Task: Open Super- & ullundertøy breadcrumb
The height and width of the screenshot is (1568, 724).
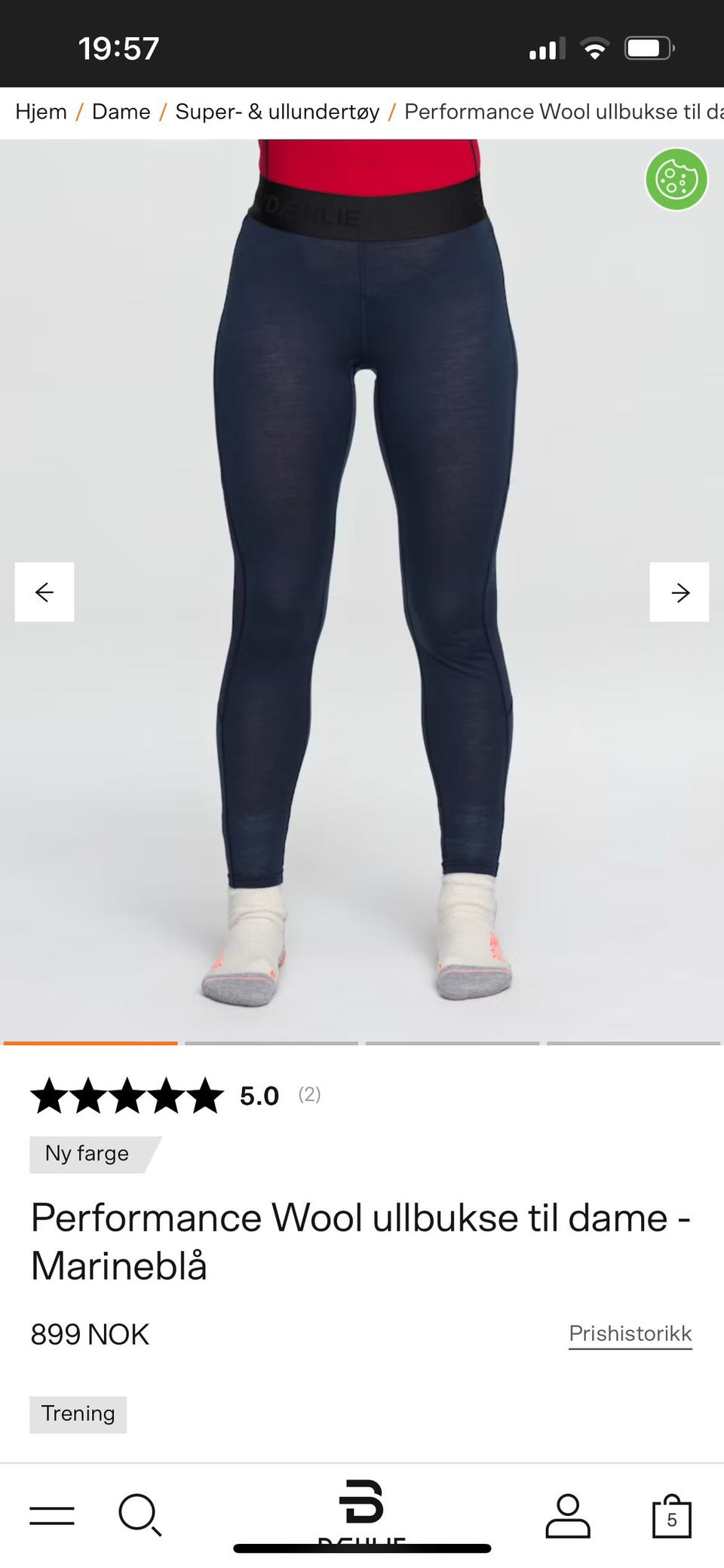Action: click(x=277, y=112)
